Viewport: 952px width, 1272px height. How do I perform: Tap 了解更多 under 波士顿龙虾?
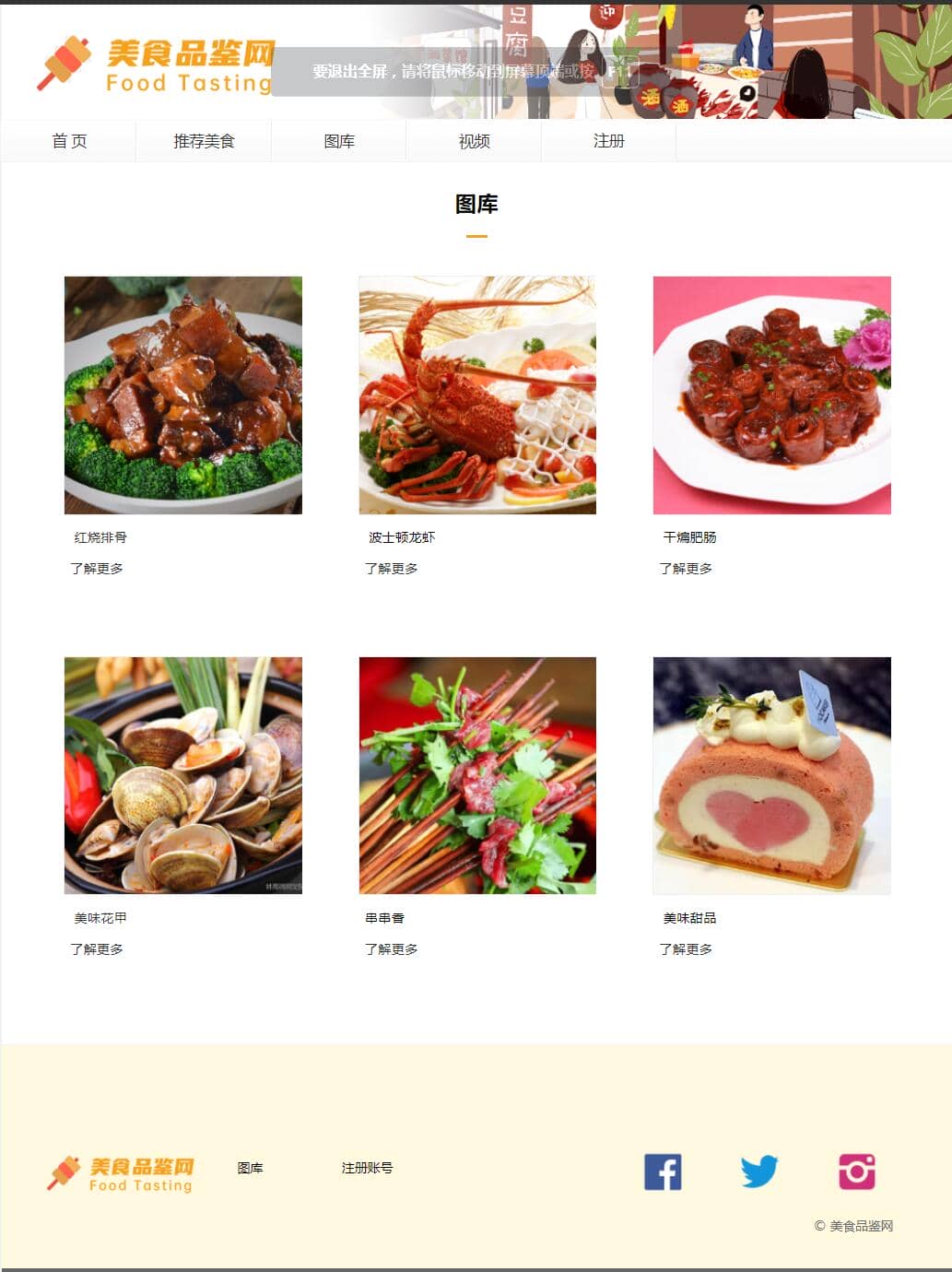(x=392, y=569)
